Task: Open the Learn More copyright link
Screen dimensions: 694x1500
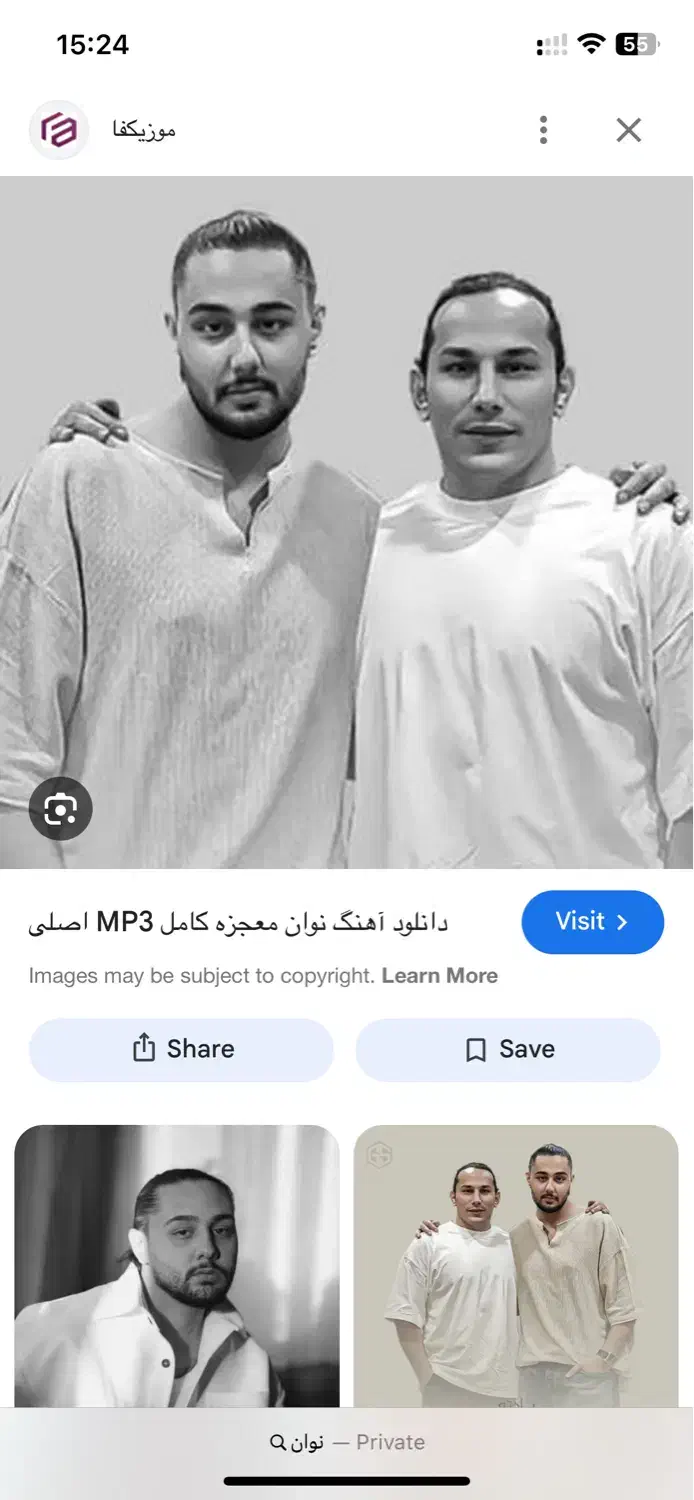Action: point(439,976)
